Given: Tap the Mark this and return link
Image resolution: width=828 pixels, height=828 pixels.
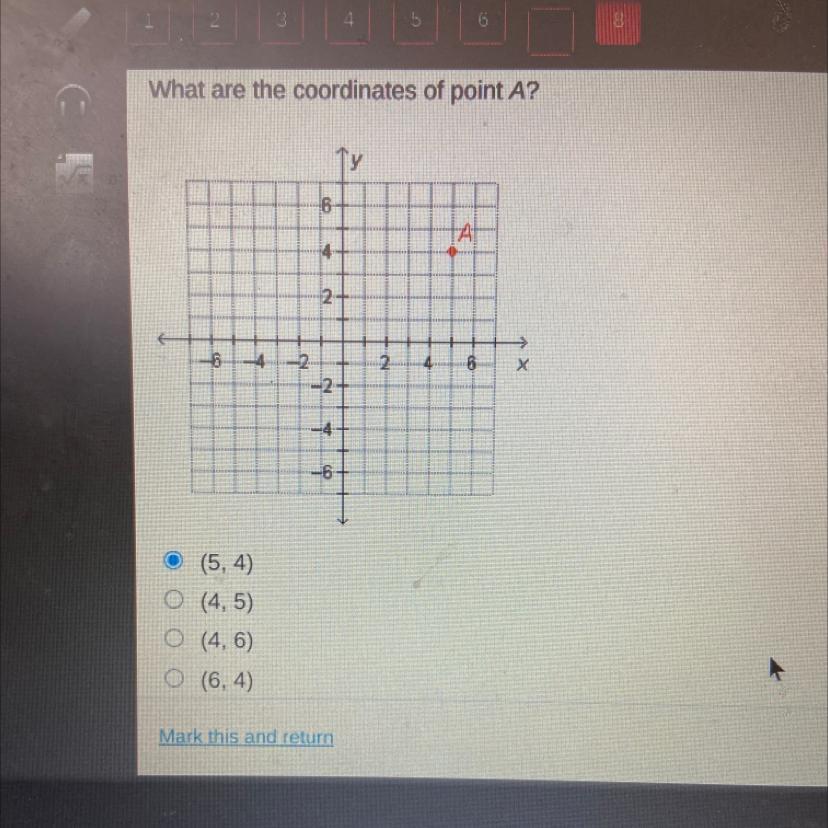Looking at the screenshot, I should (246, 737).
